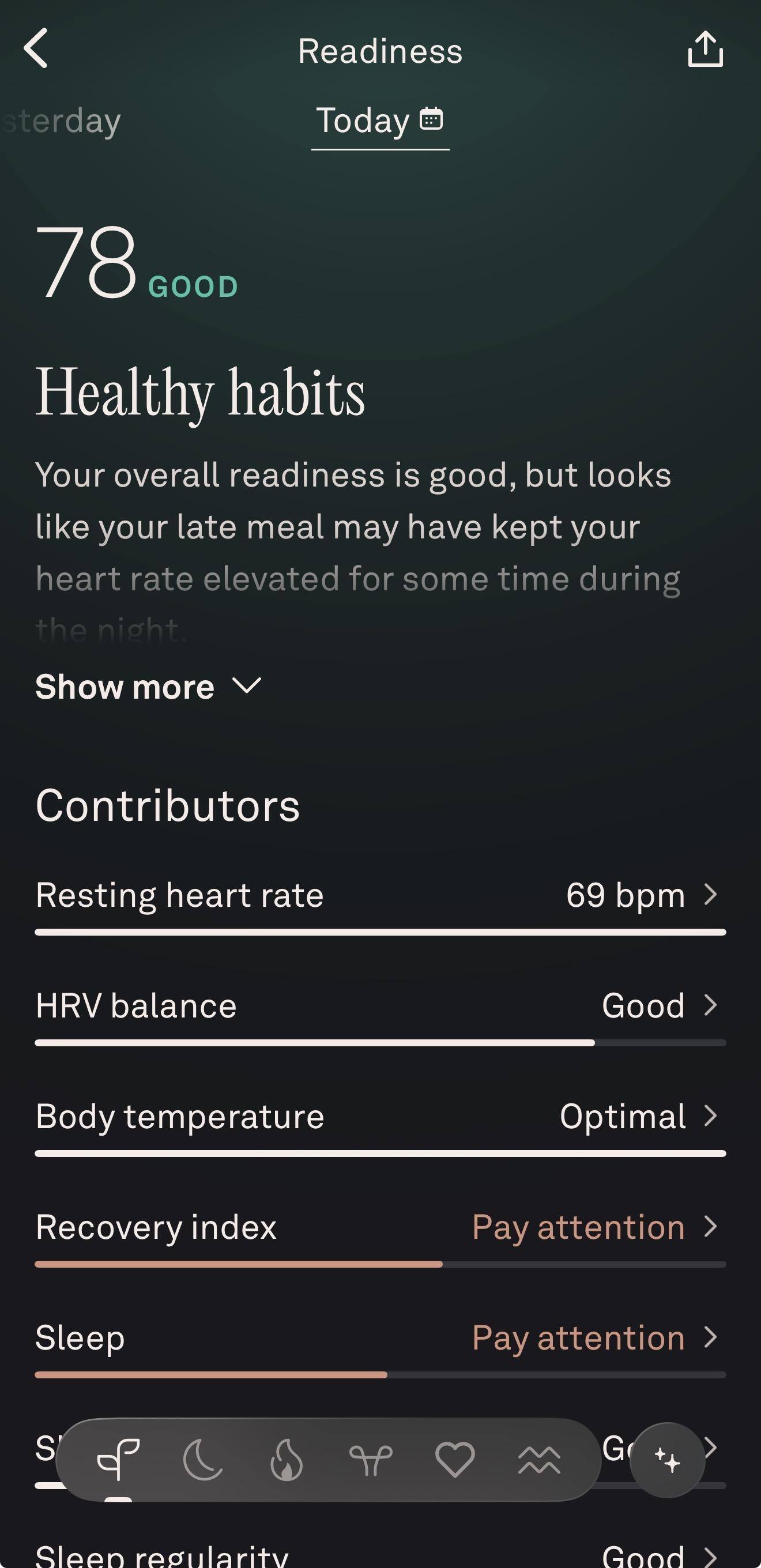Expand the text with Show more

coord(149,687)
